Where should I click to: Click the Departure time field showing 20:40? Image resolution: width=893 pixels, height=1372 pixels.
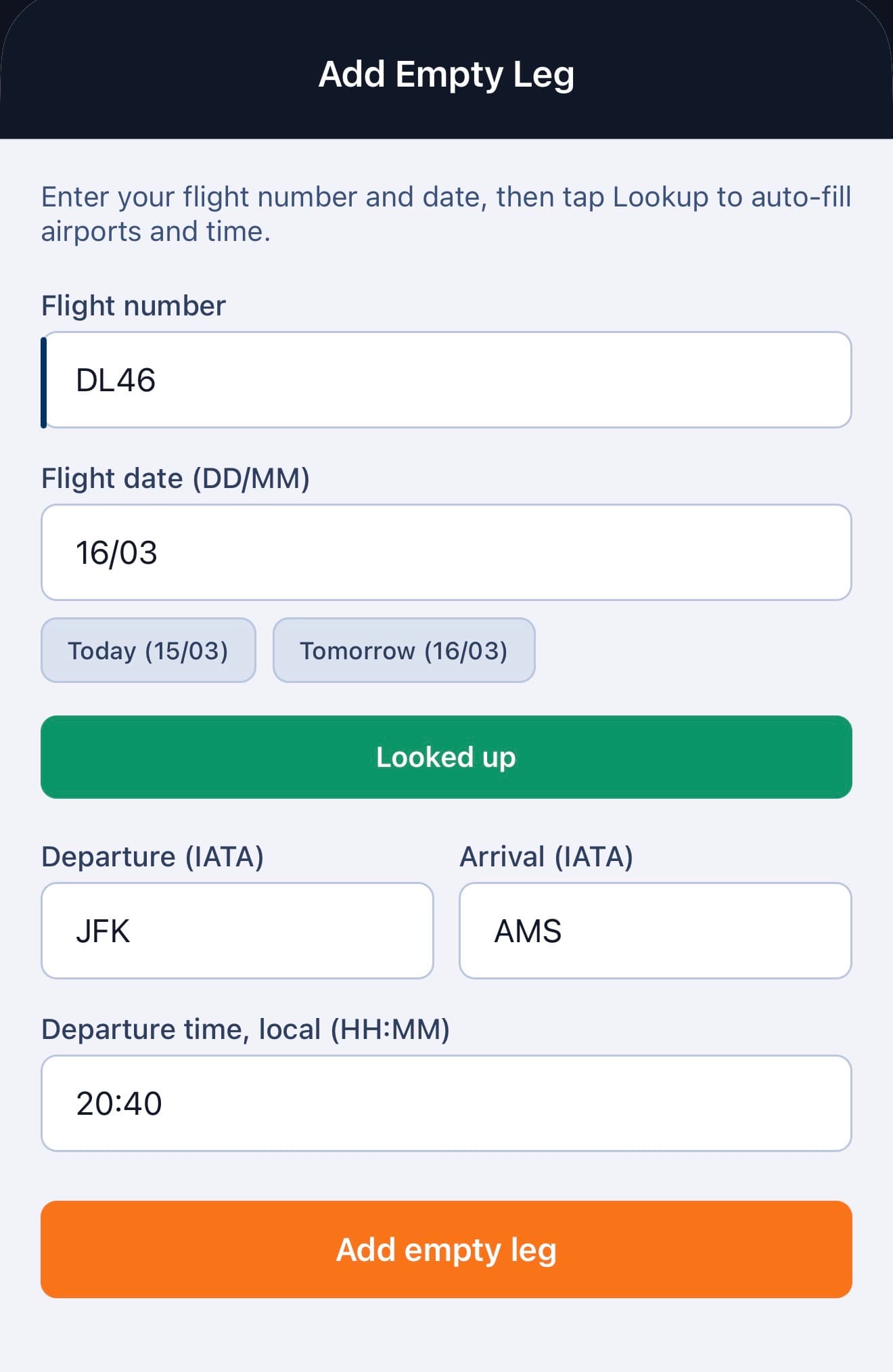click(x=446, y=1103)
